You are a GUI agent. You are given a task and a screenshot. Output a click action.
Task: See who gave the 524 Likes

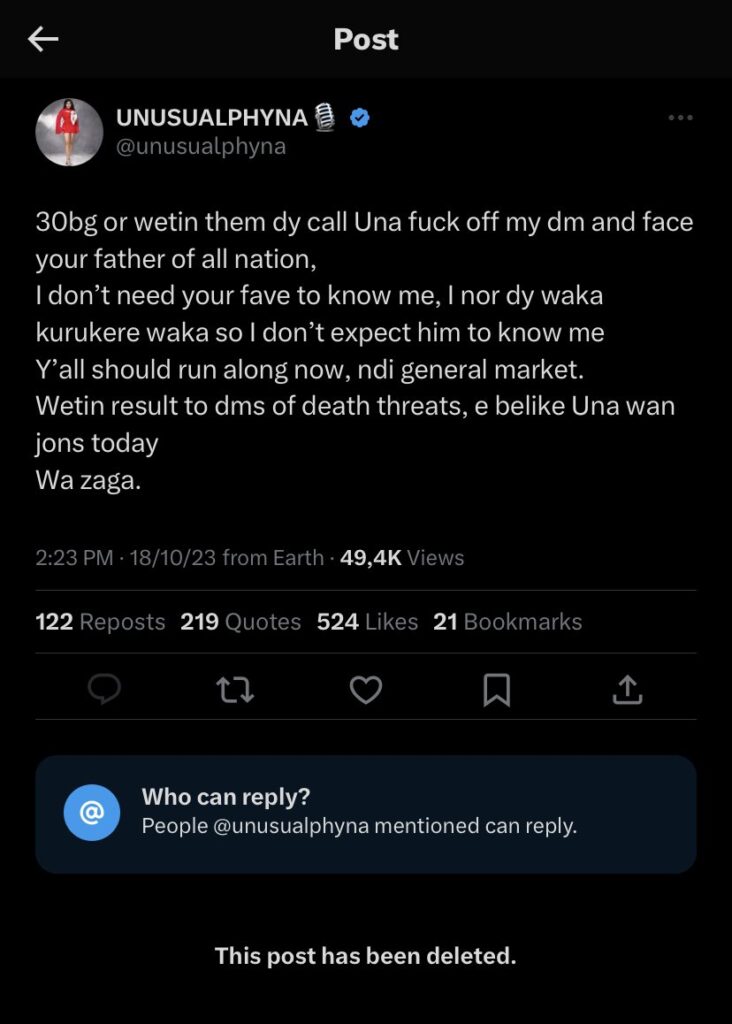[367, 622]
